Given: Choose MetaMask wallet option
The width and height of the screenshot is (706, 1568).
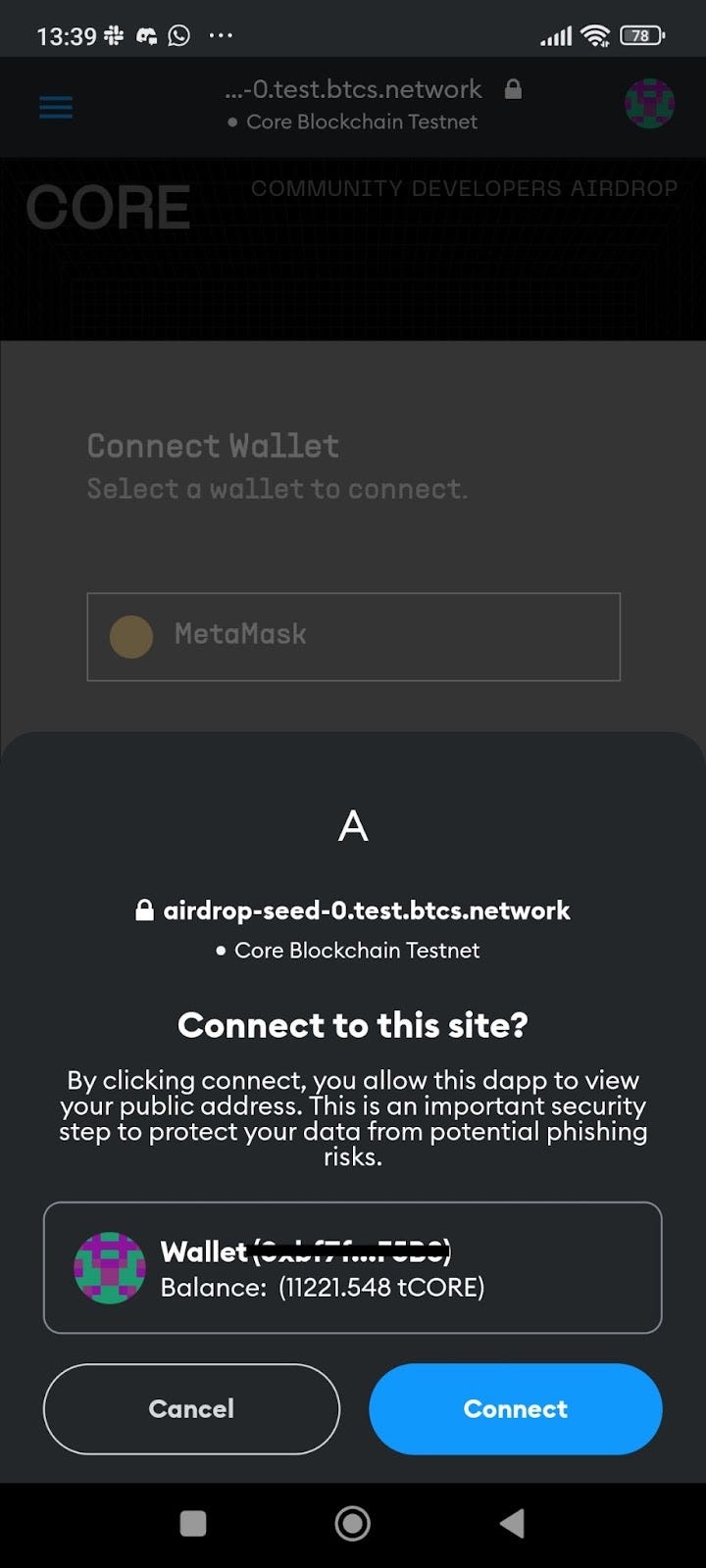Looking at the screenshot, I should coord(353,636).
